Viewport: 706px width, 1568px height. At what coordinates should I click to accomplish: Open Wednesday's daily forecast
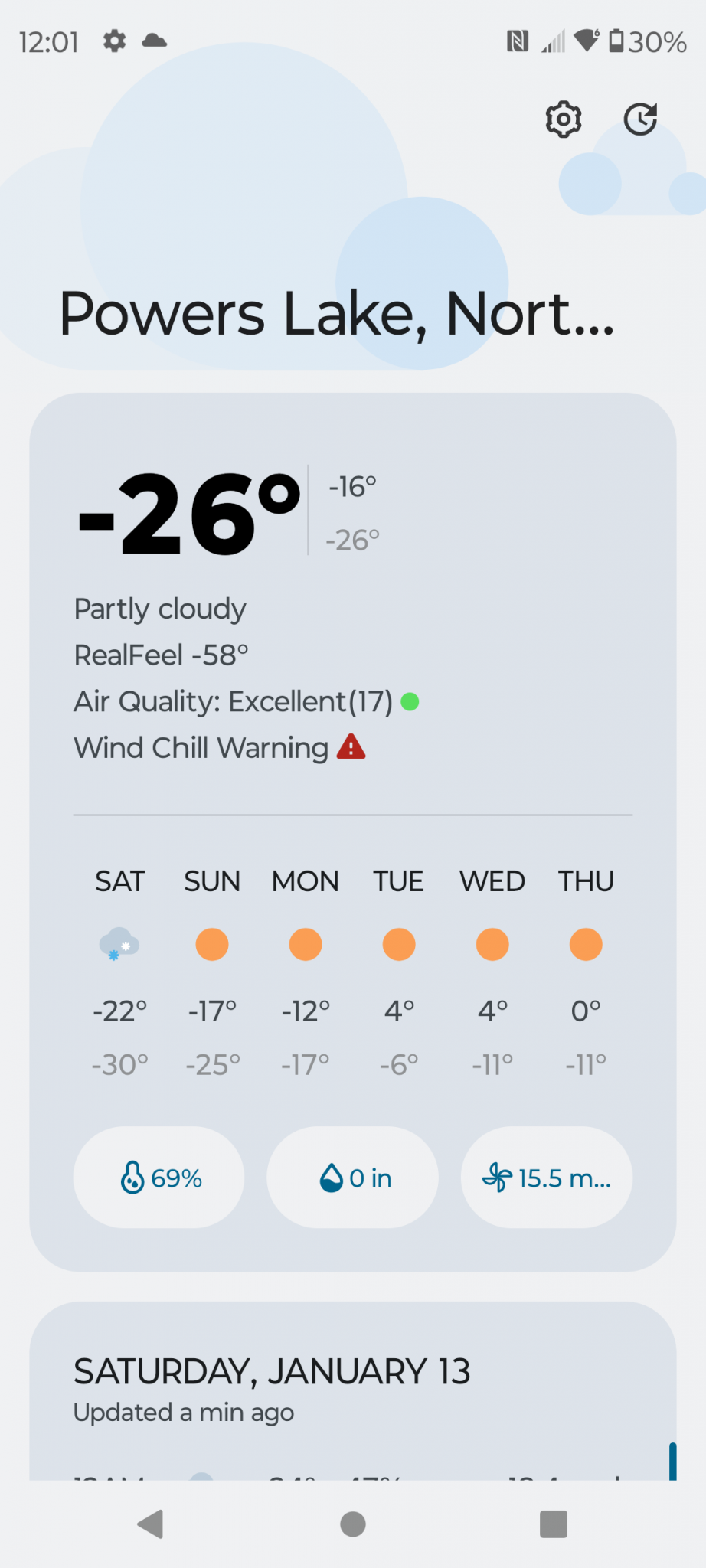492,971
